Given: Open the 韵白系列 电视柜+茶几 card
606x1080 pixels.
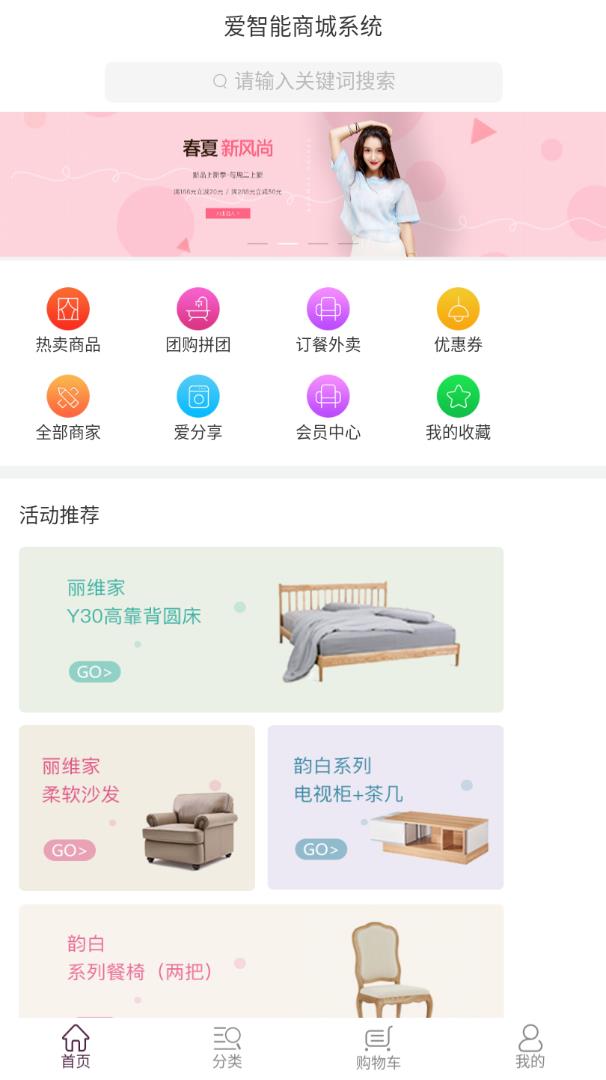Looking at the screenshot, I should tap(385, 807).
